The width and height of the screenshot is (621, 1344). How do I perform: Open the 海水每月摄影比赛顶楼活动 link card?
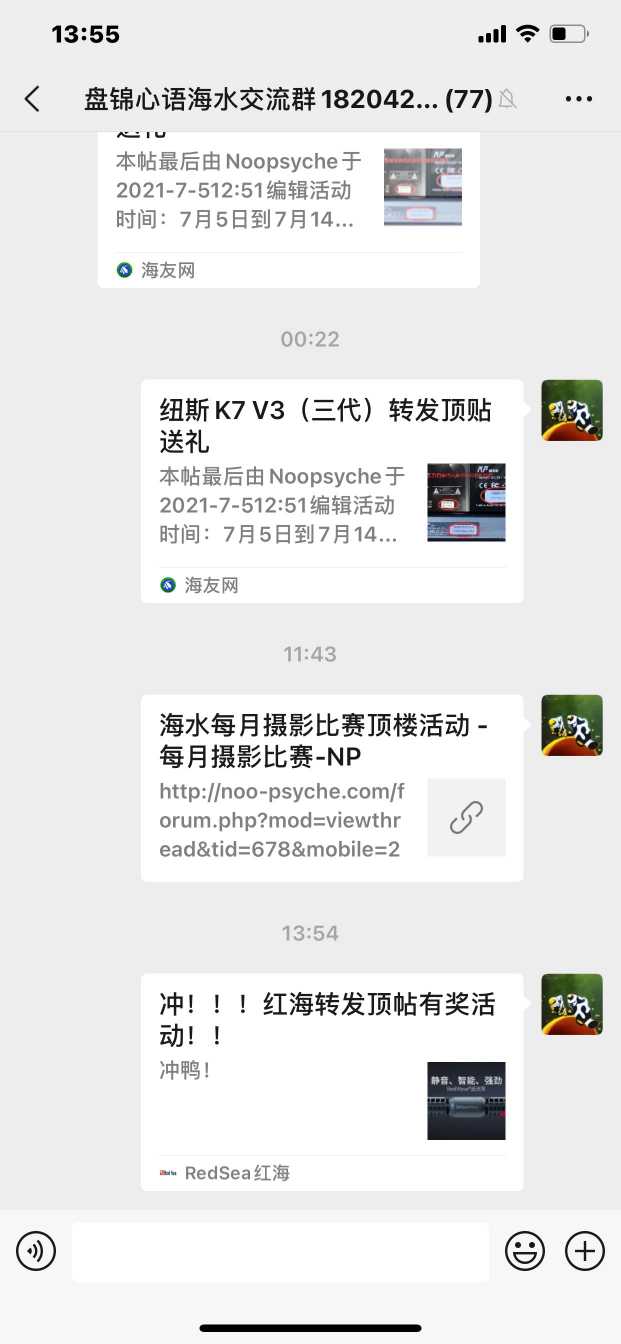tap(331, 788)
